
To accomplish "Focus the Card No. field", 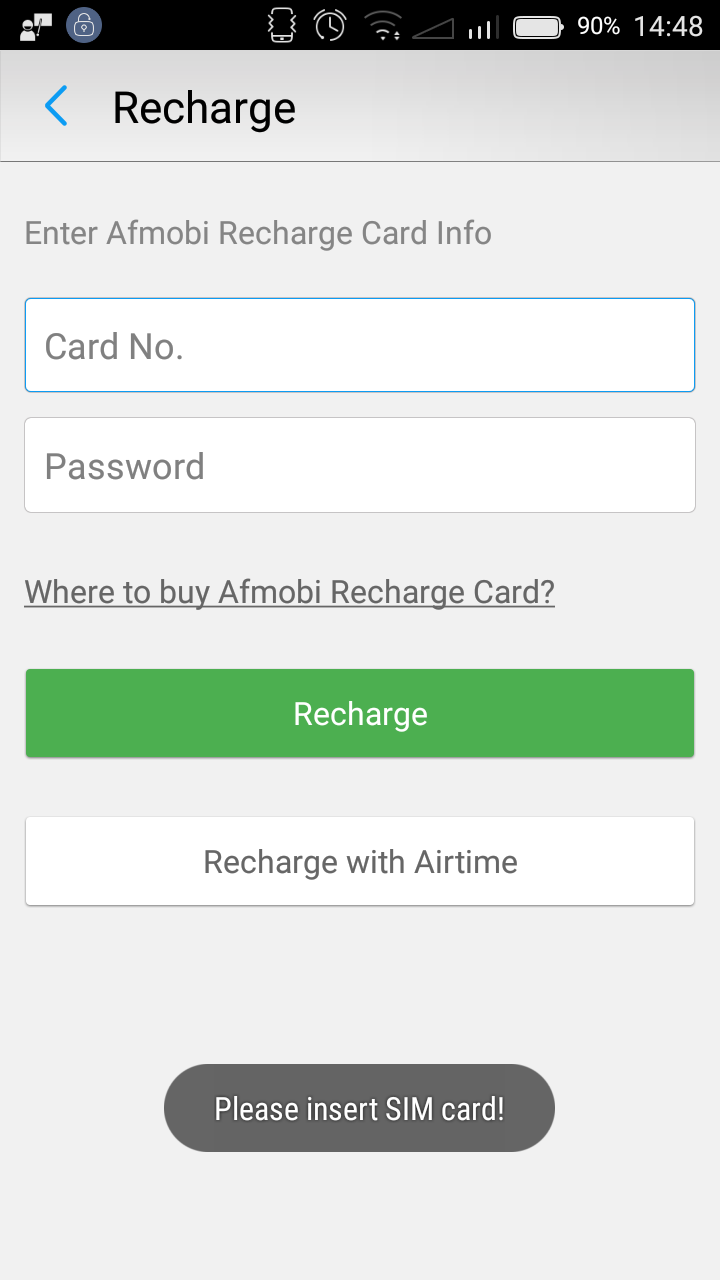I will pos(360,345).
